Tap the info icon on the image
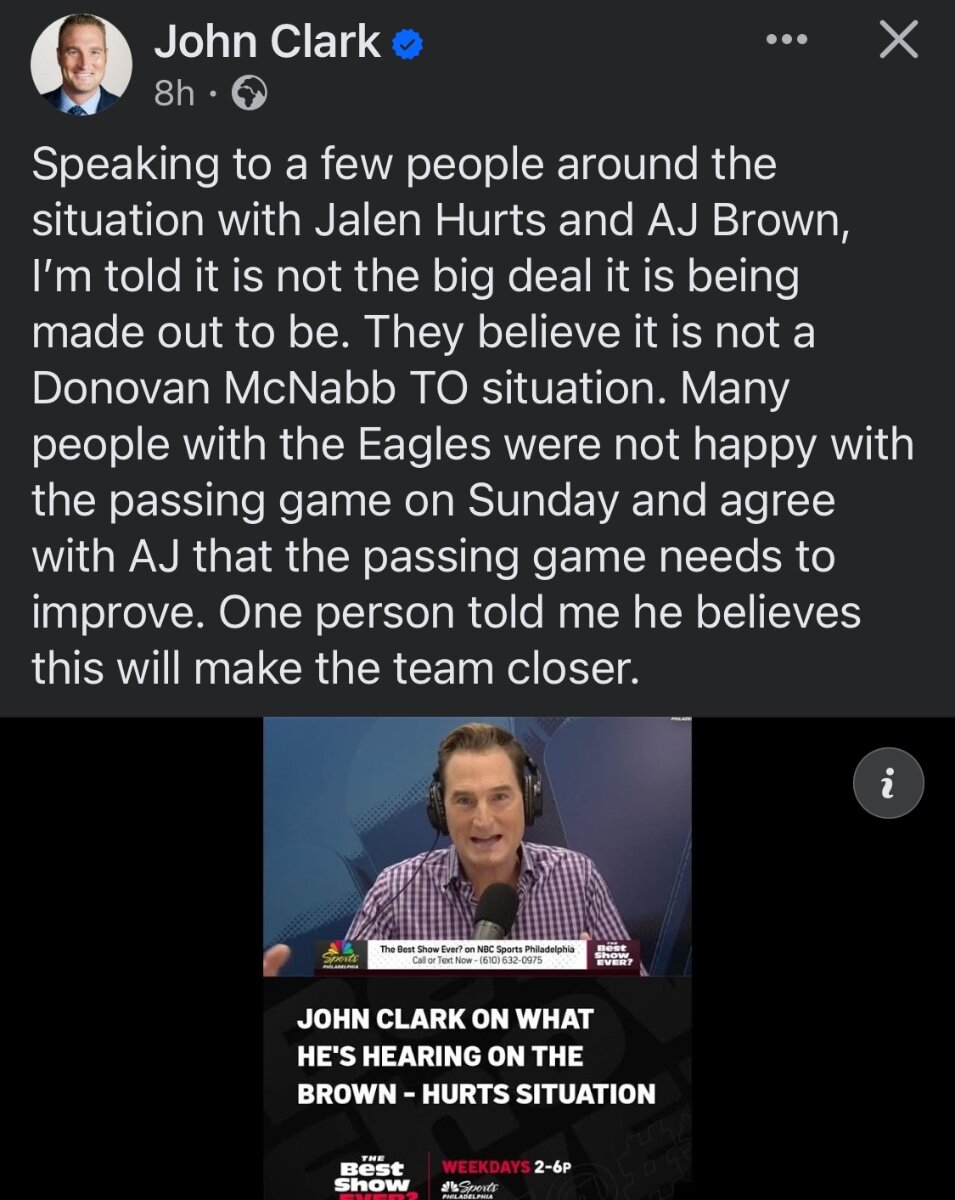 [x=888, y=783]
